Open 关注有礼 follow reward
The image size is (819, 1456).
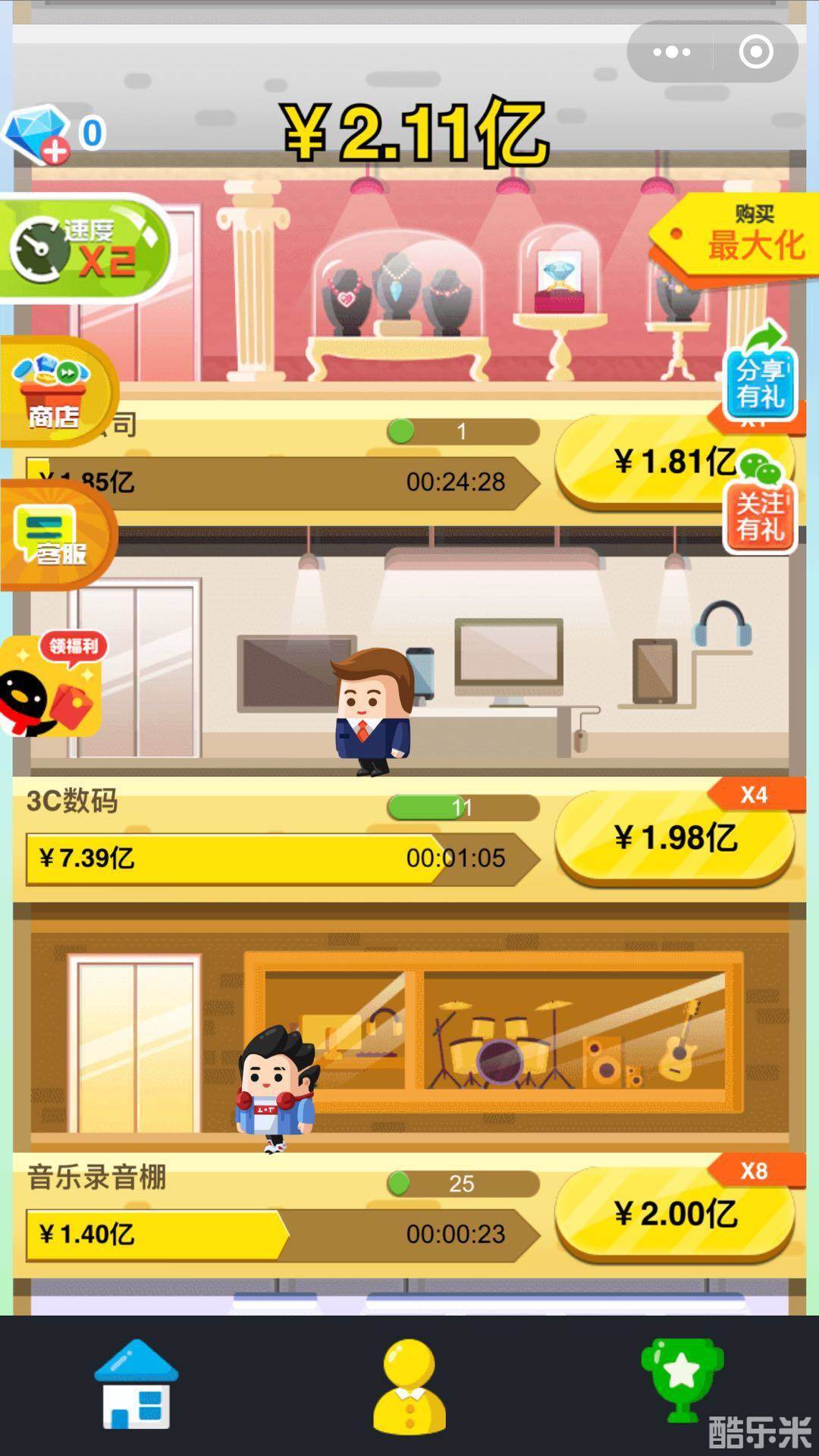(x=760, y=512)
